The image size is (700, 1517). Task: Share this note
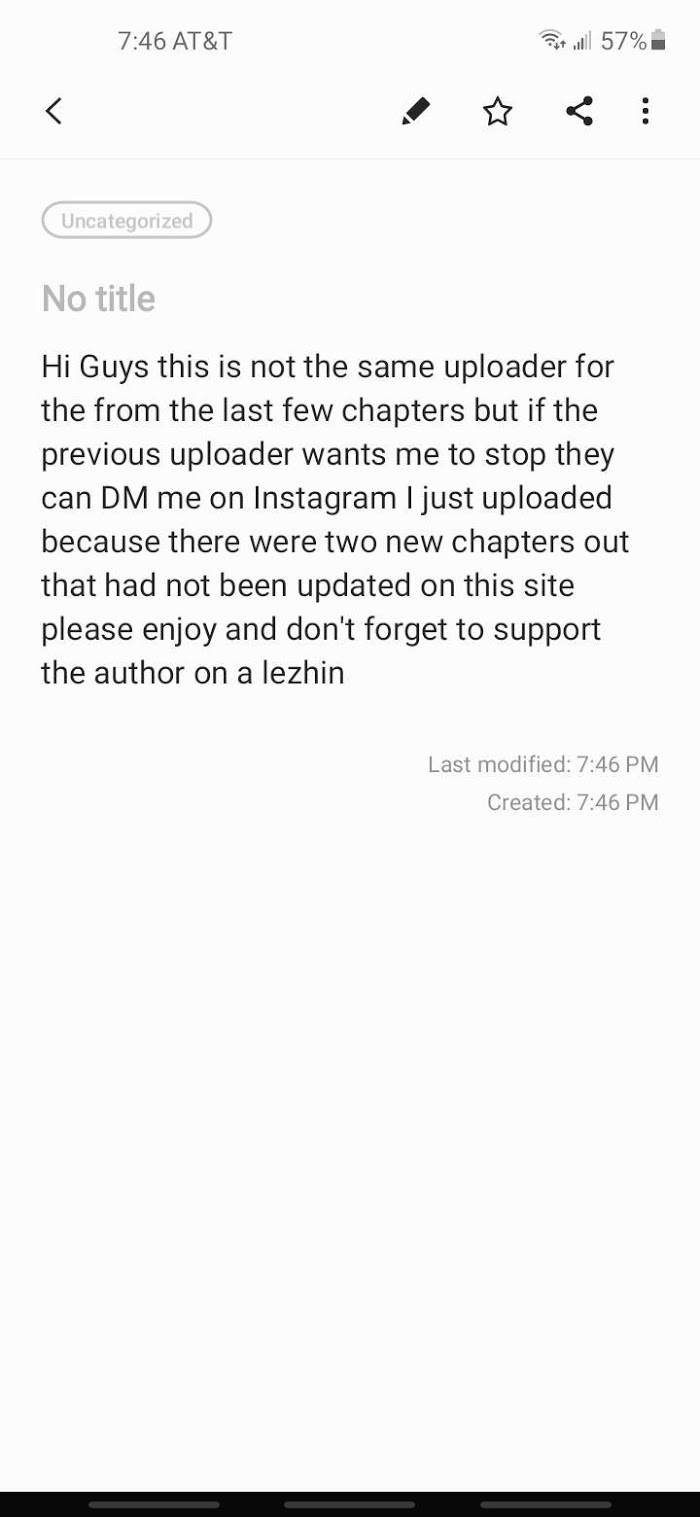(579, 111)
